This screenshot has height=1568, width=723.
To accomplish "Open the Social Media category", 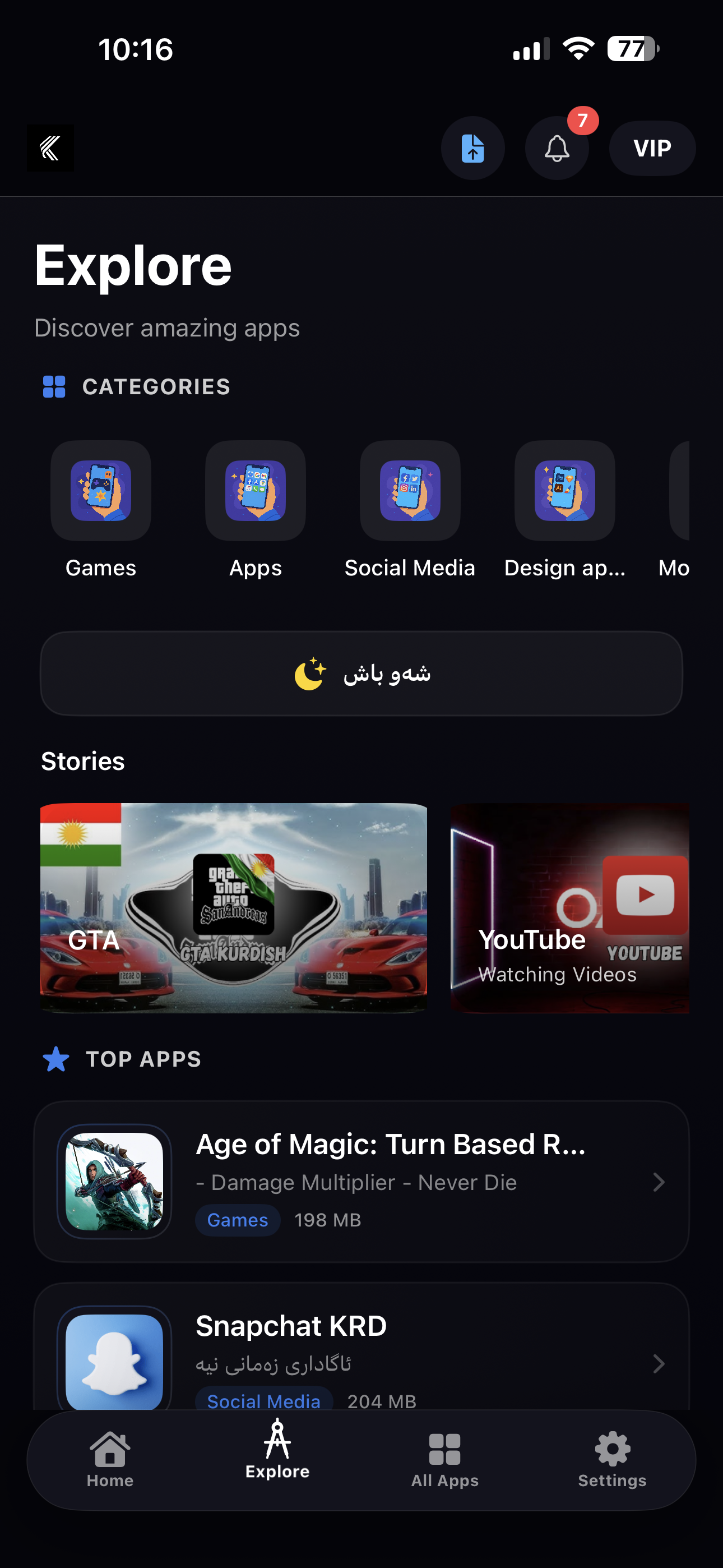I will coord(410,491).
